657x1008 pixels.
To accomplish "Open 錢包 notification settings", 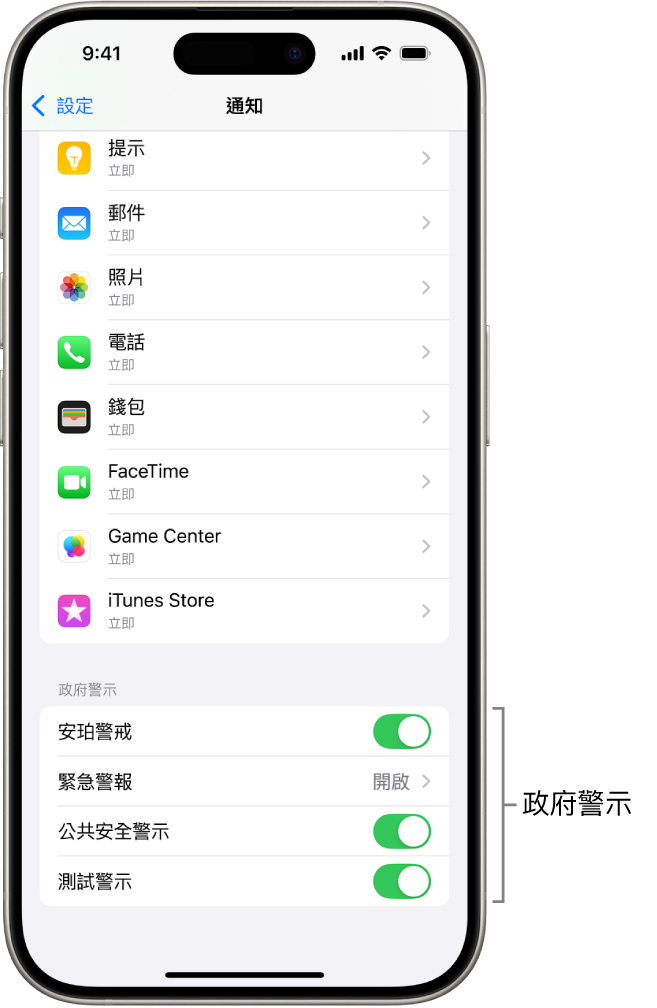I will 245,417.
